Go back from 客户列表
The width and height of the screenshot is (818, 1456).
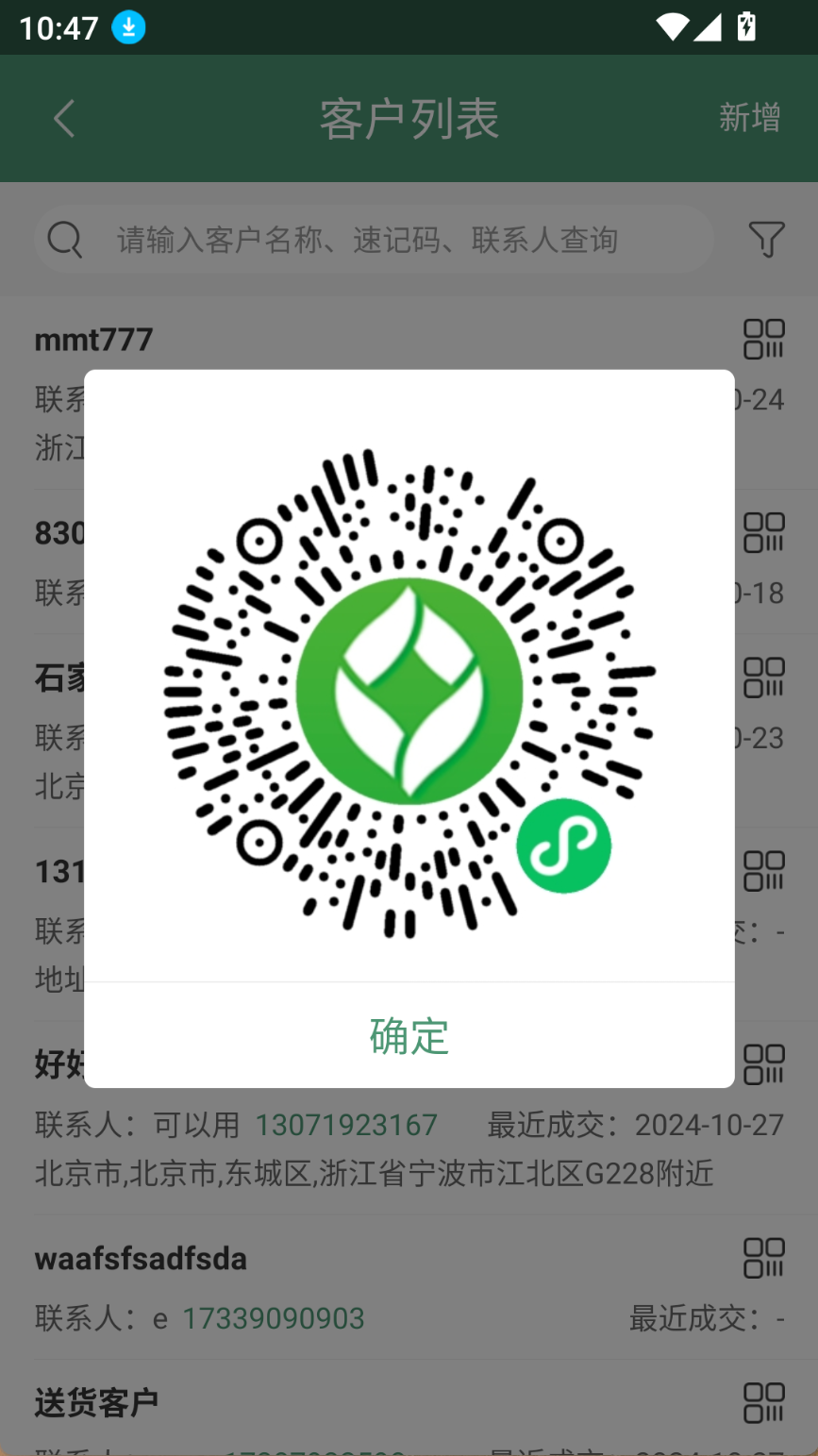64,119
